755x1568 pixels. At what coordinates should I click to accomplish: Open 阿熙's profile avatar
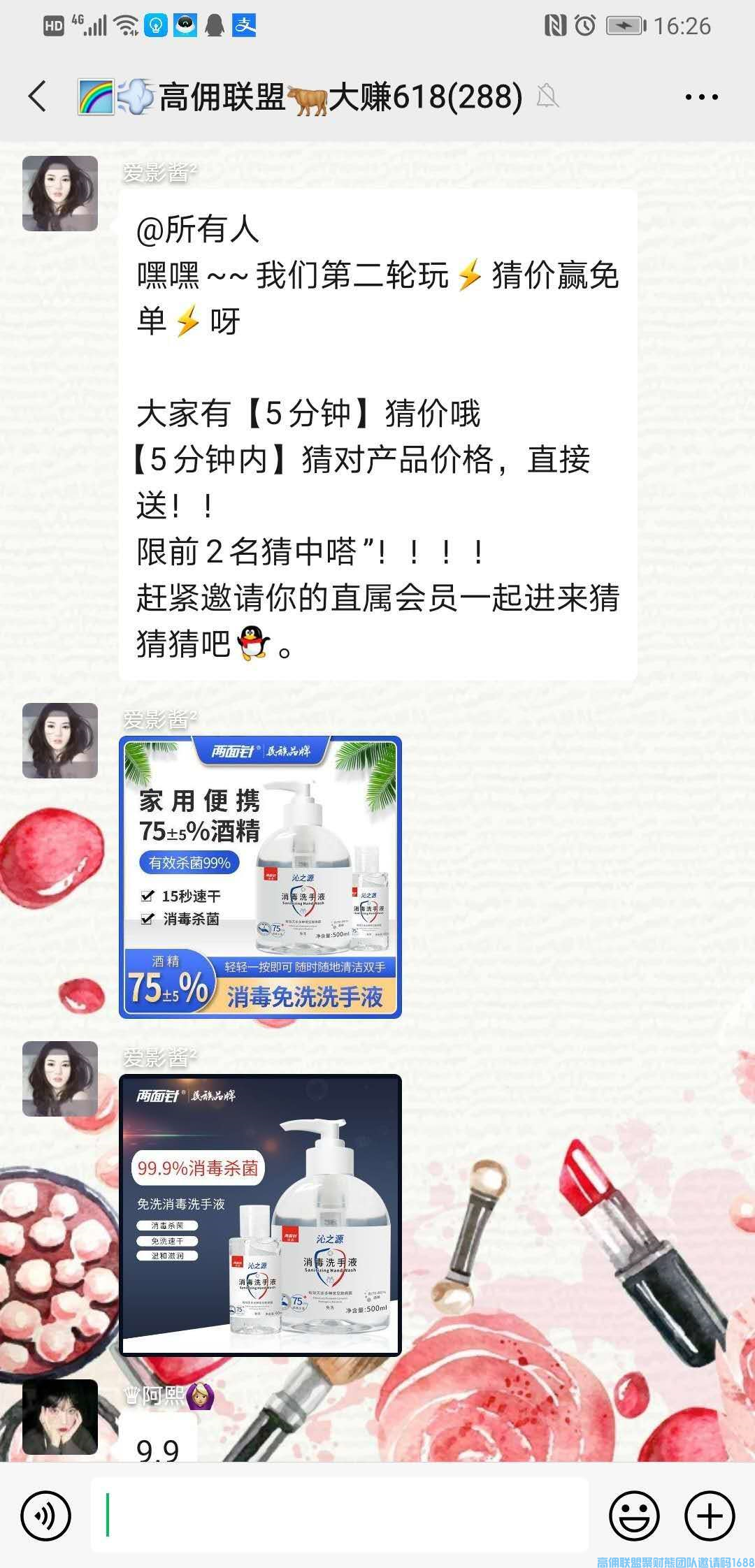(x=60, y=1417)
